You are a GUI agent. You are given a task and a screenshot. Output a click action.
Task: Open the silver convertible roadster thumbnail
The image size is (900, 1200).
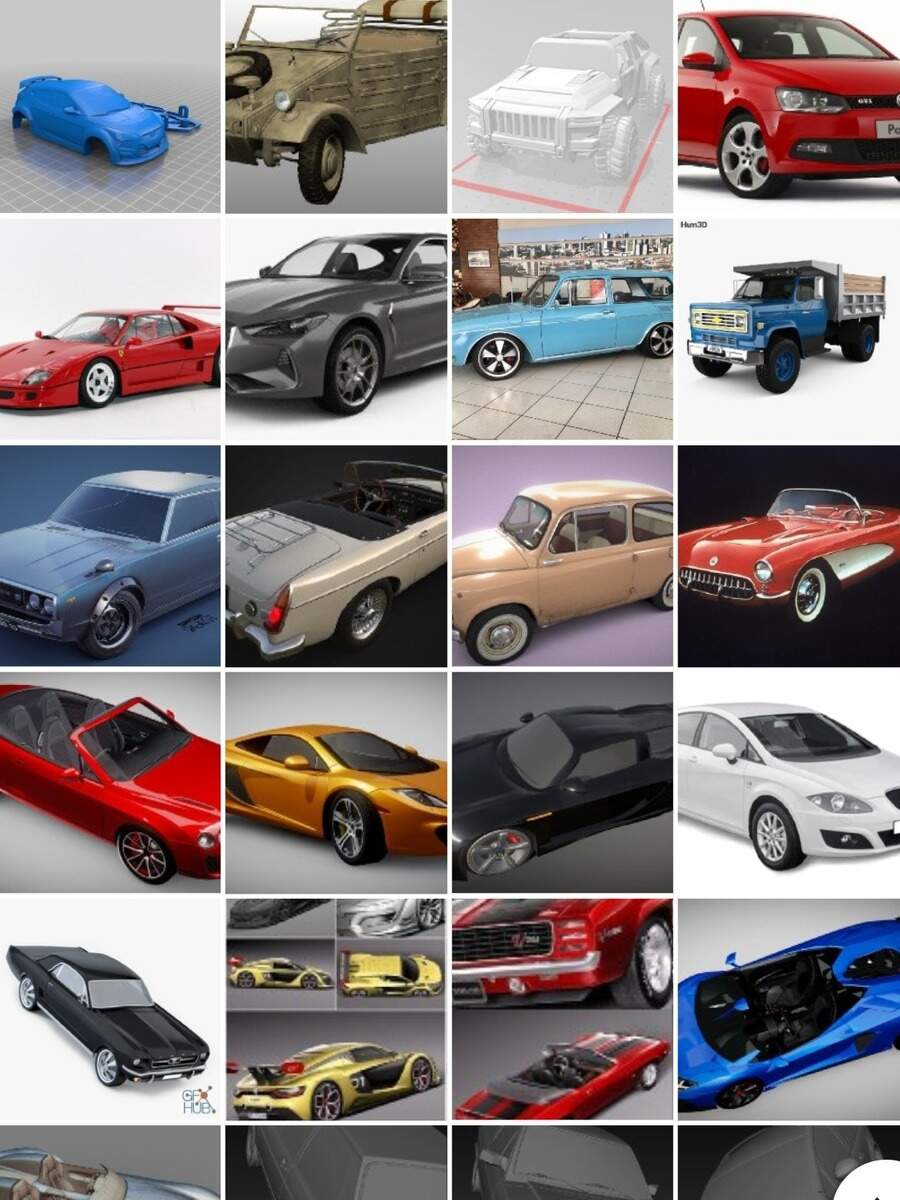[x=336, y=556]
